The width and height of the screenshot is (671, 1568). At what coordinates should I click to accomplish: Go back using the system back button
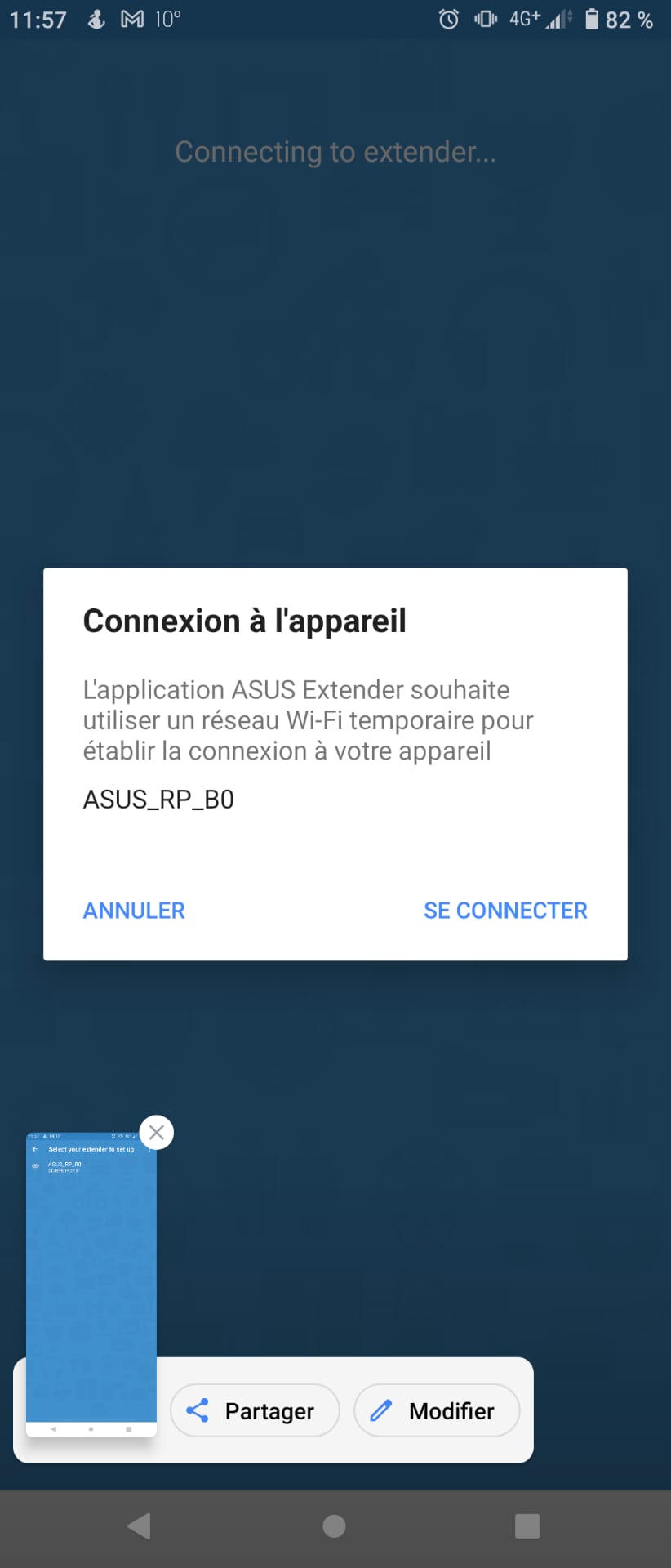(x=140, y=1526)
